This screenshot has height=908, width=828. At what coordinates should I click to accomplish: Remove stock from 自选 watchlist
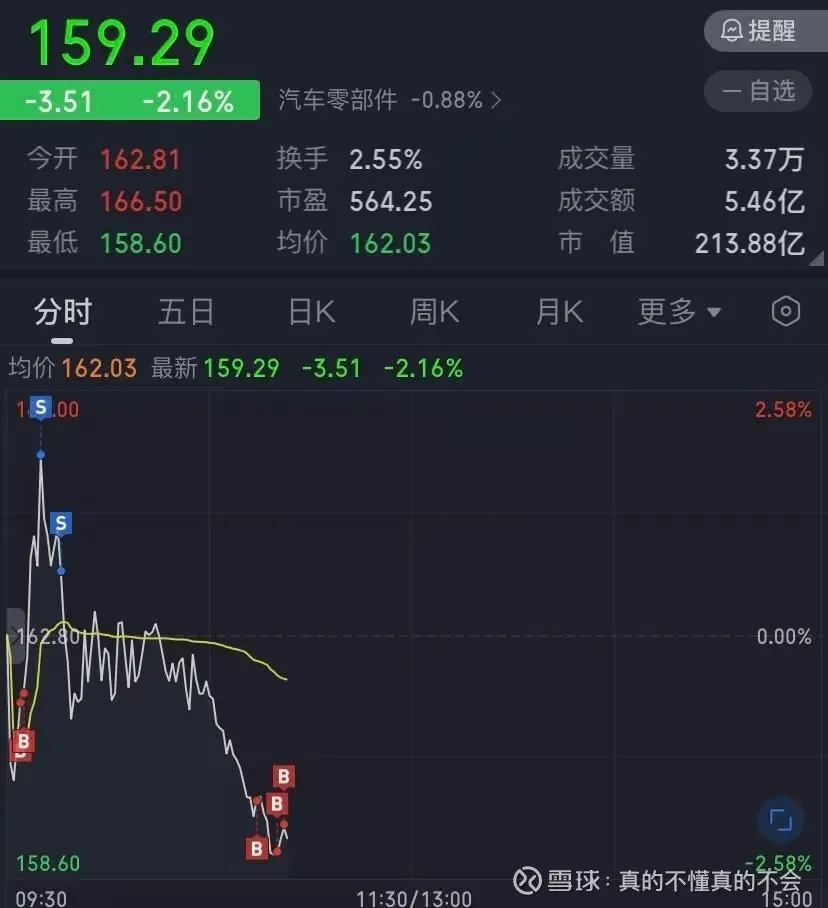(x=757, y=91)
